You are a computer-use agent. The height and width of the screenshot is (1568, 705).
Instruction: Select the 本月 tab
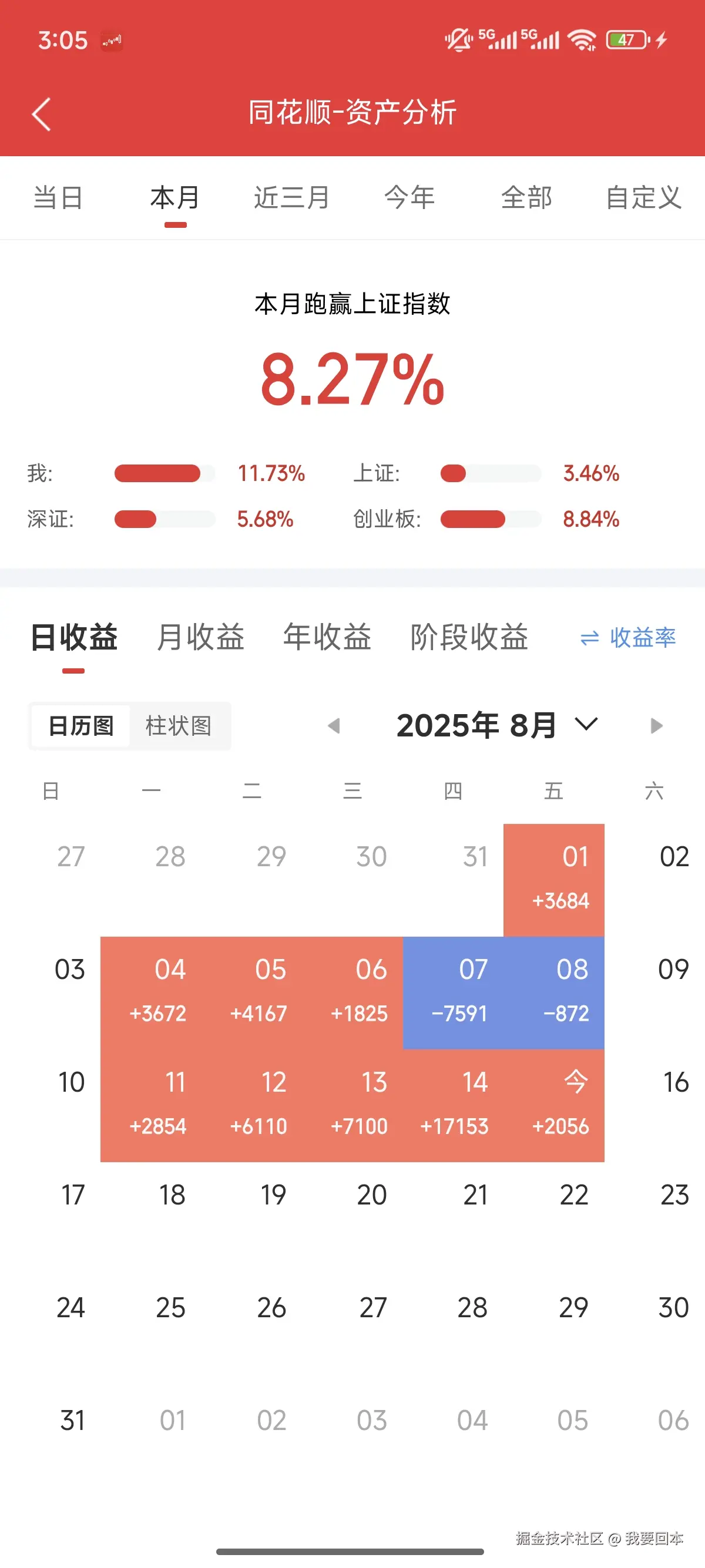point(175,198)
